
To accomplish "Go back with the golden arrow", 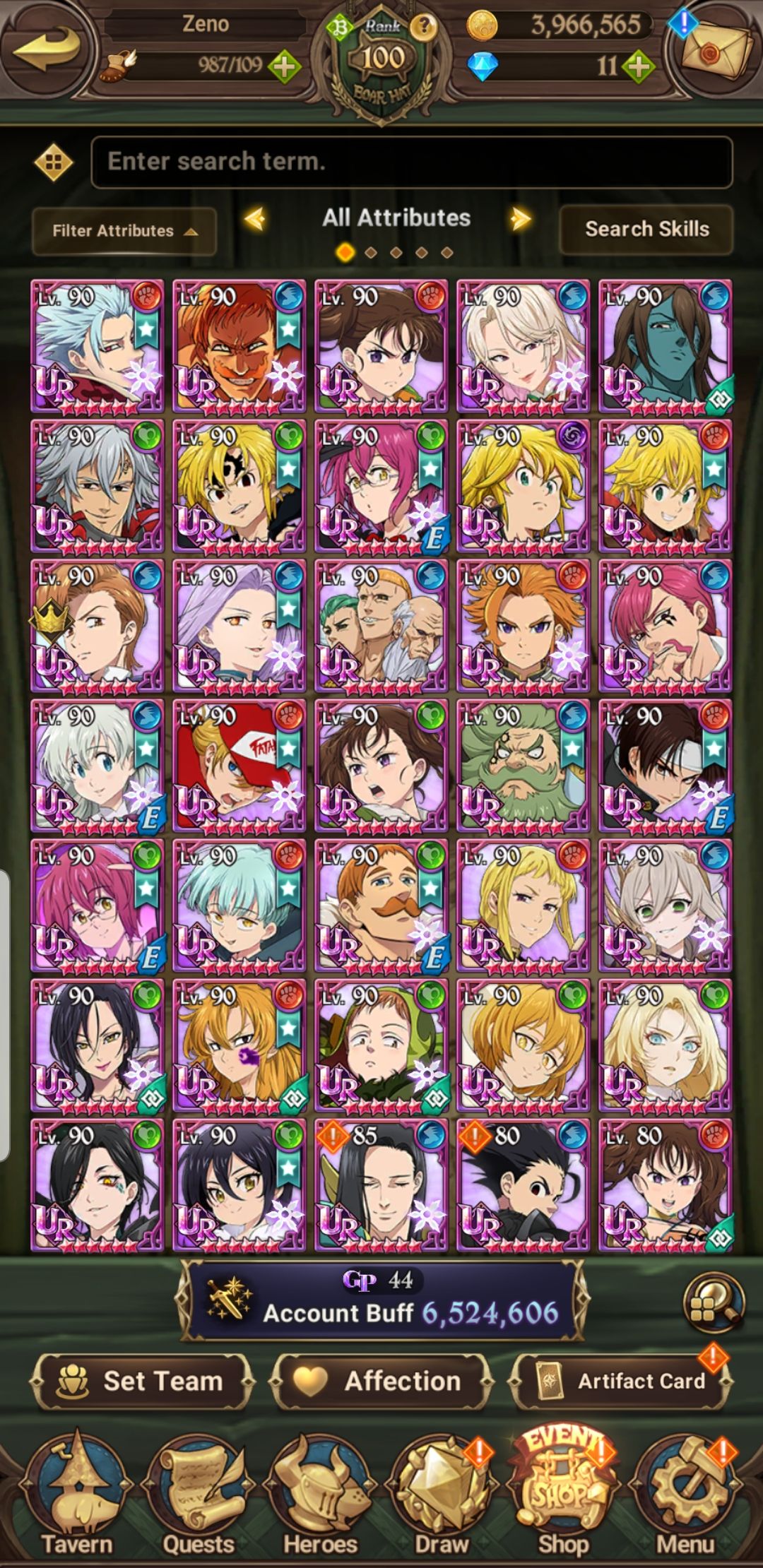I will 47,49.
